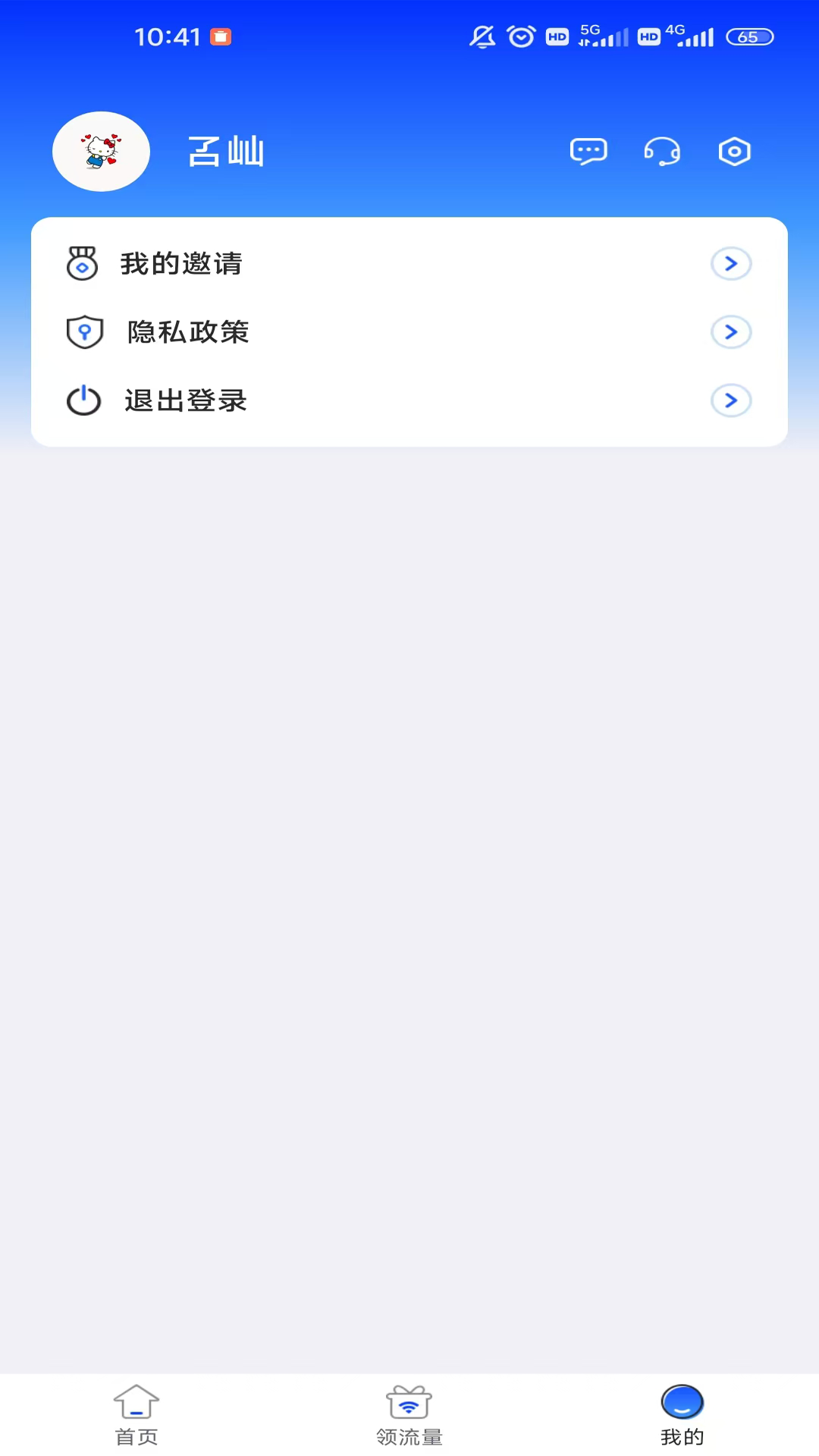The image size is (819, 1456).
Task: Go to the 领流量 tab
Action: tap(409, 1414)
